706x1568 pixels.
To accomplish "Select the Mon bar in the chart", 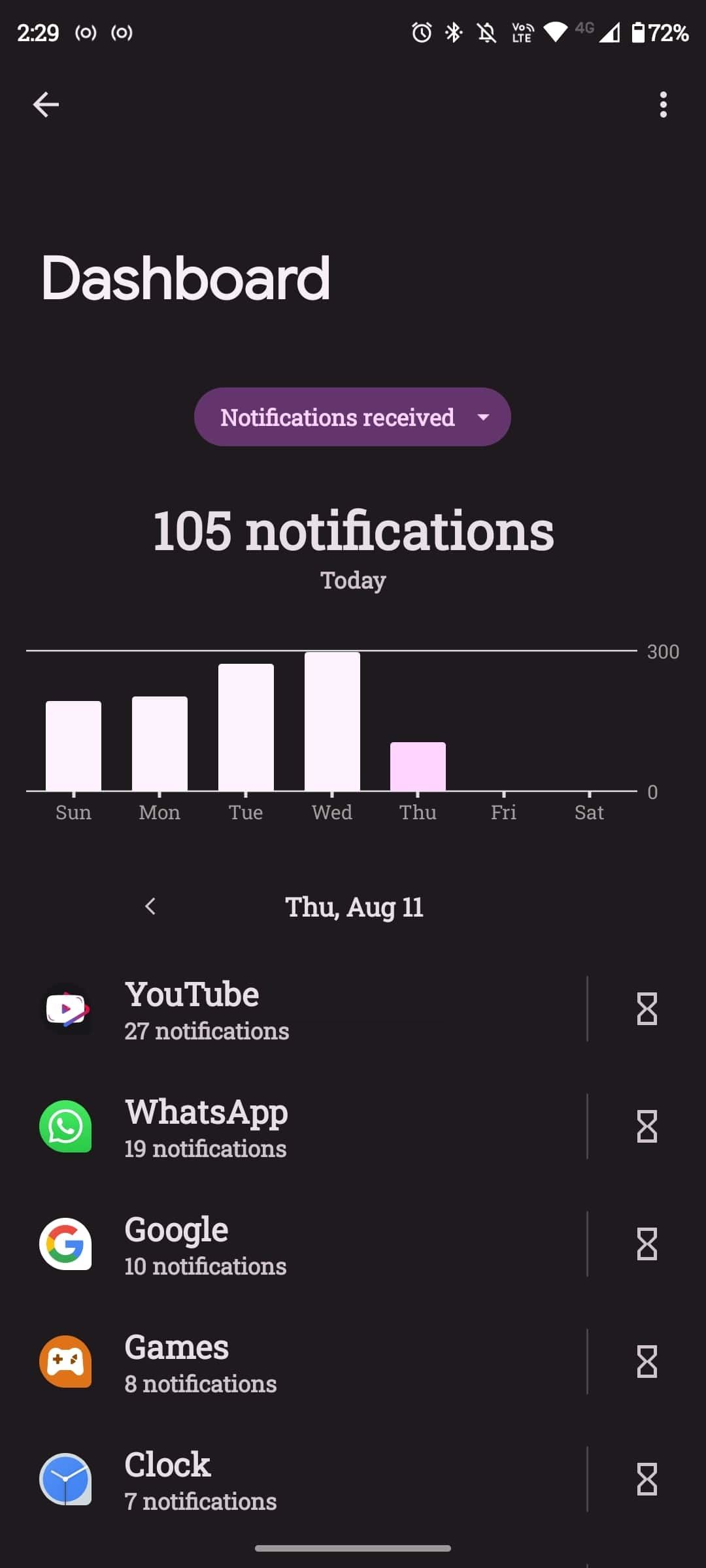I will [160, 744].
